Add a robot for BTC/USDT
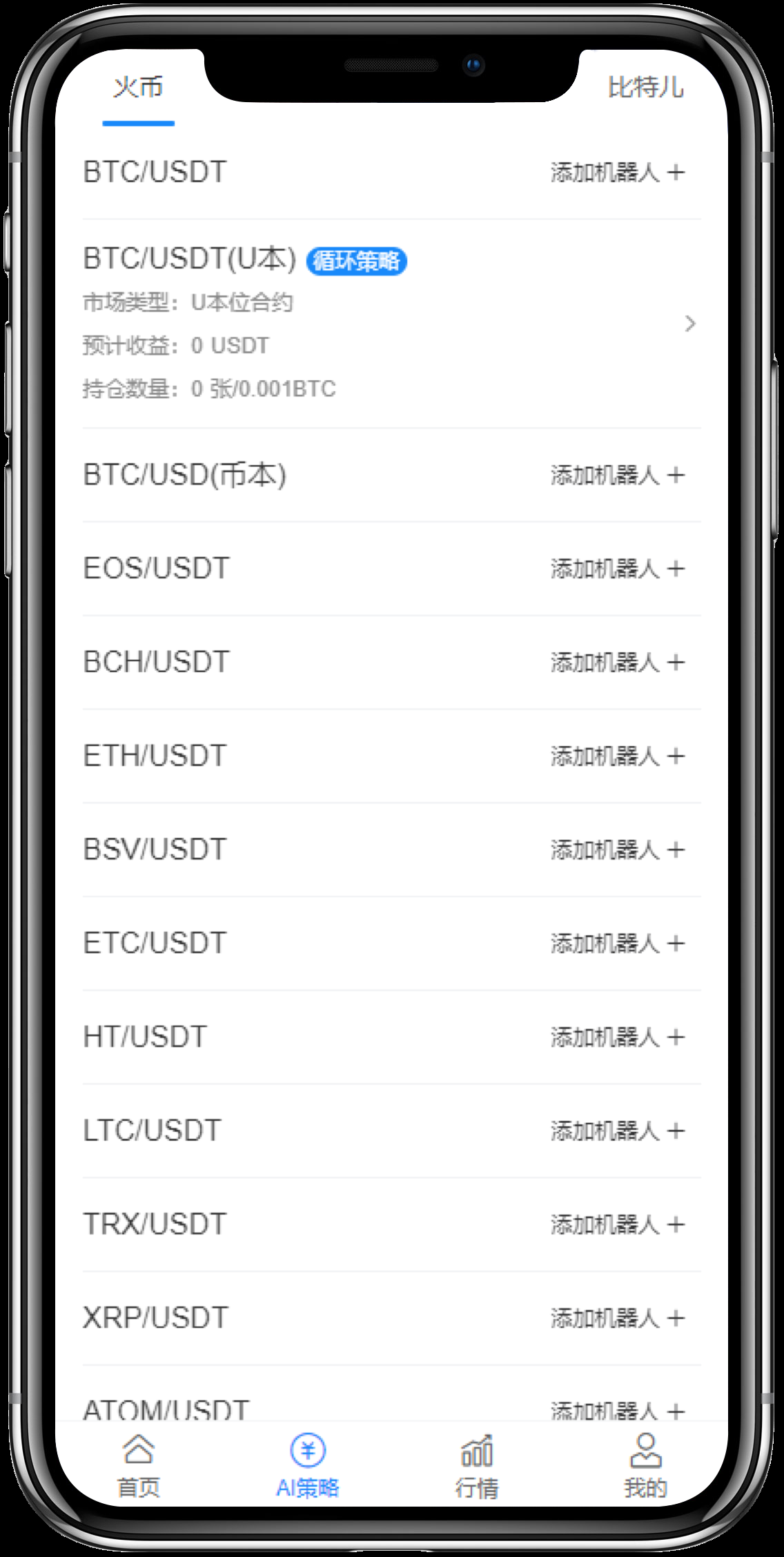Screen dimensions: 784x1557 coord(617,173)
